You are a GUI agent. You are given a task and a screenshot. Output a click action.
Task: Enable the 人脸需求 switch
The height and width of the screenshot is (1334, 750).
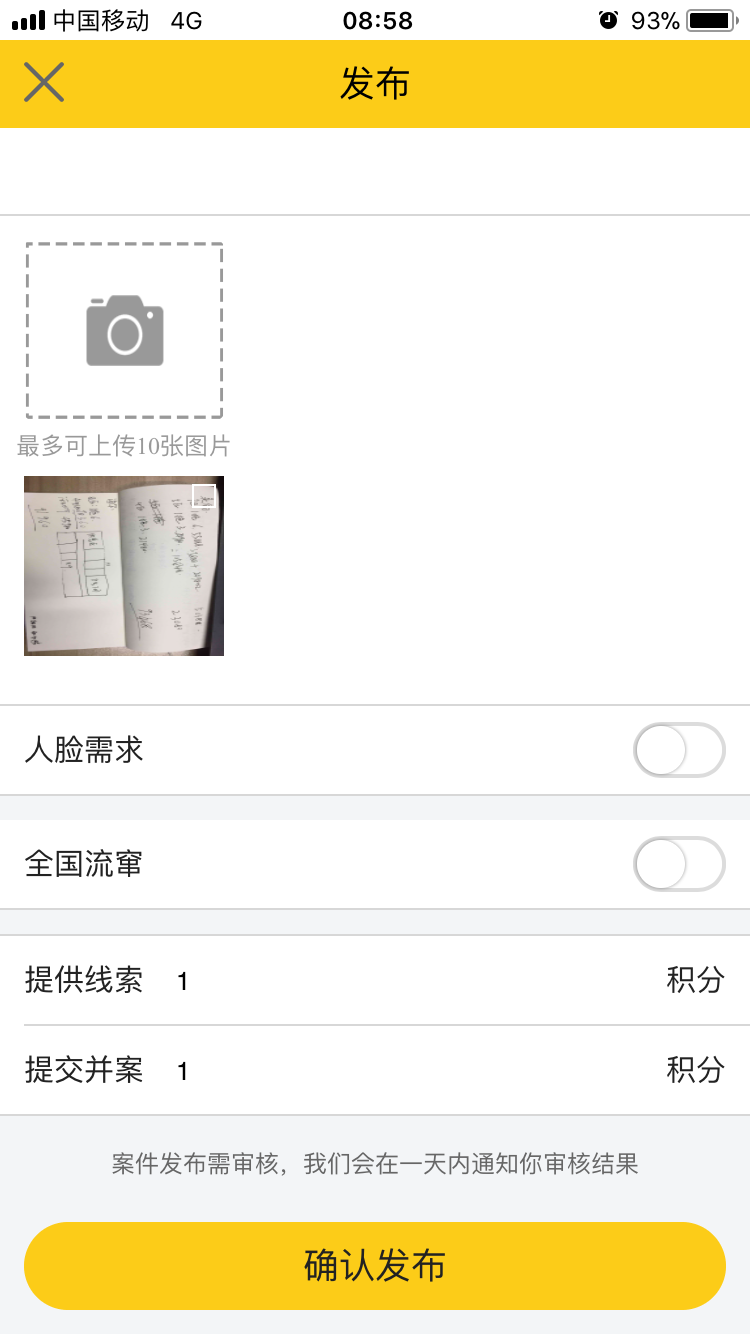point(679,750)
